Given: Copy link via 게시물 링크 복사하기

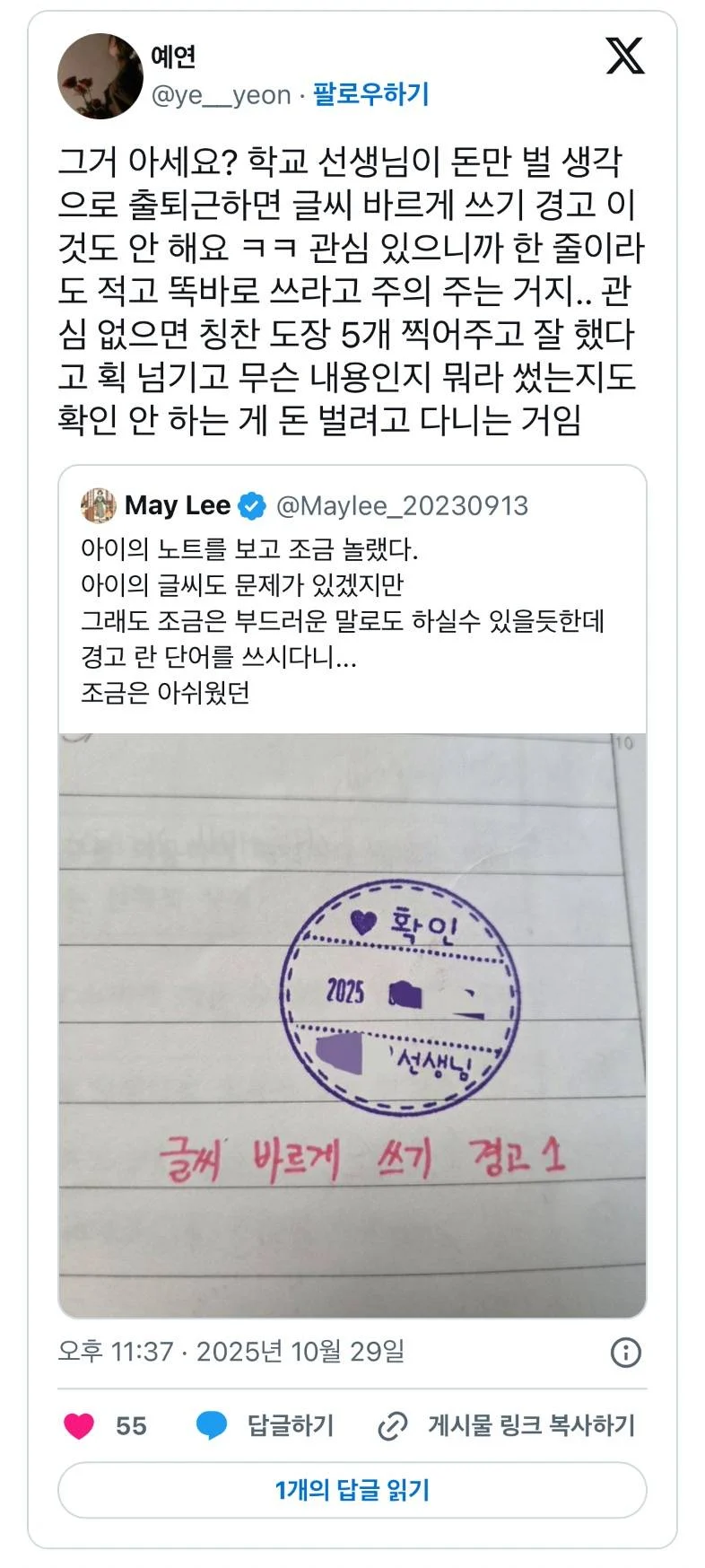Looking at the screenshot, I should [x=507, y=1425].
